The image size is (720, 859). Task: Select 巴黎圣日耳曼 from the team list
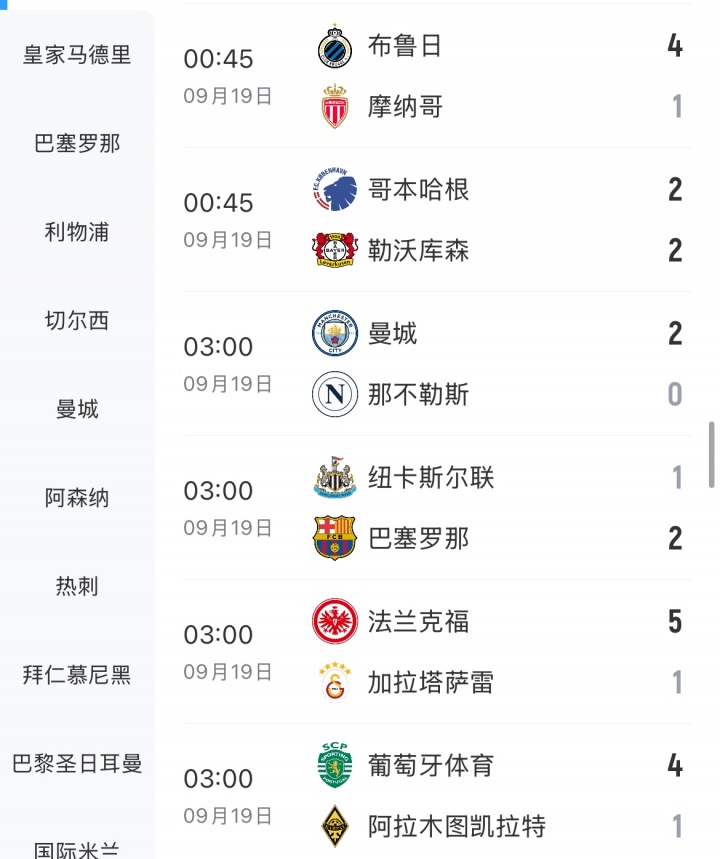(x=77, y=764)
